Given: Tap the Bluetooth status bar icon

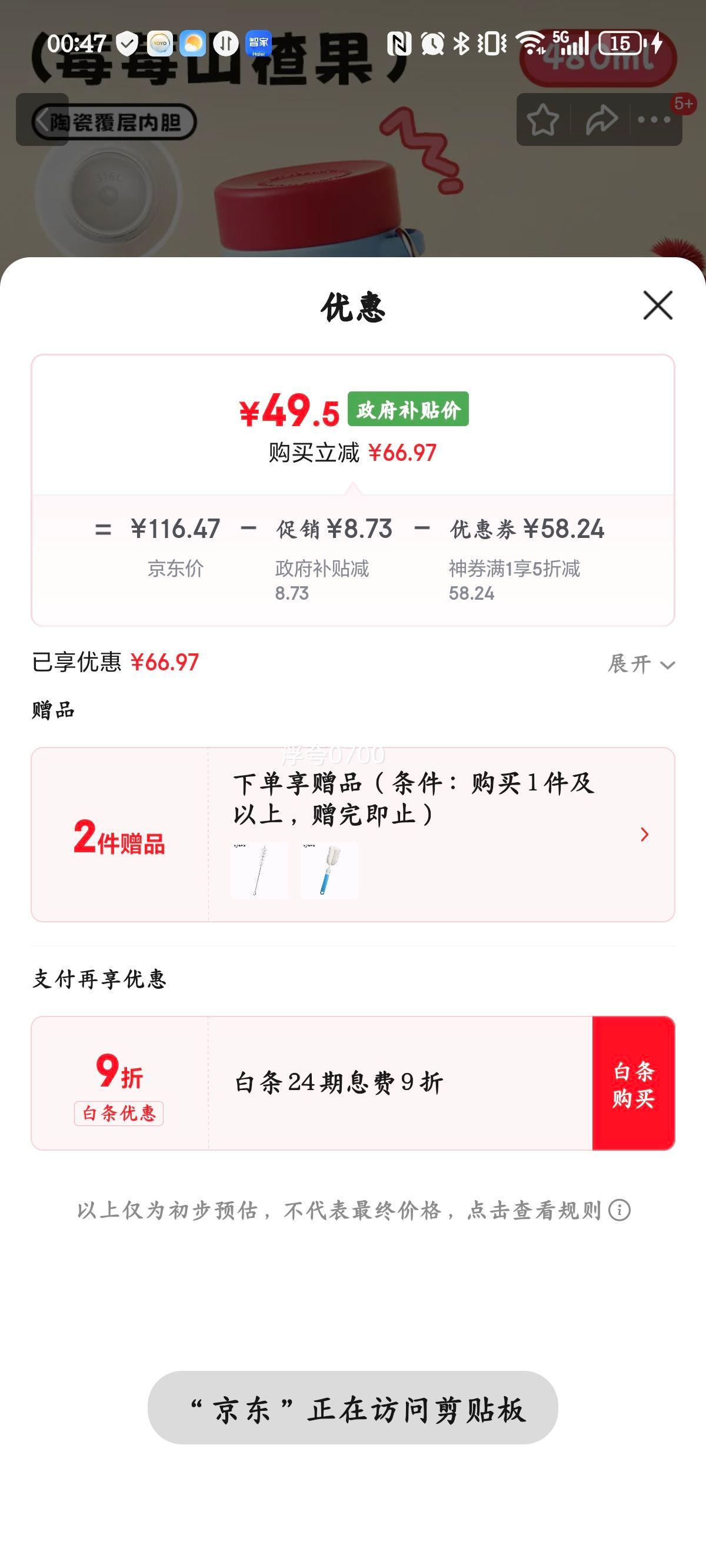Looking at the screenshot, I should coord(462,42).
